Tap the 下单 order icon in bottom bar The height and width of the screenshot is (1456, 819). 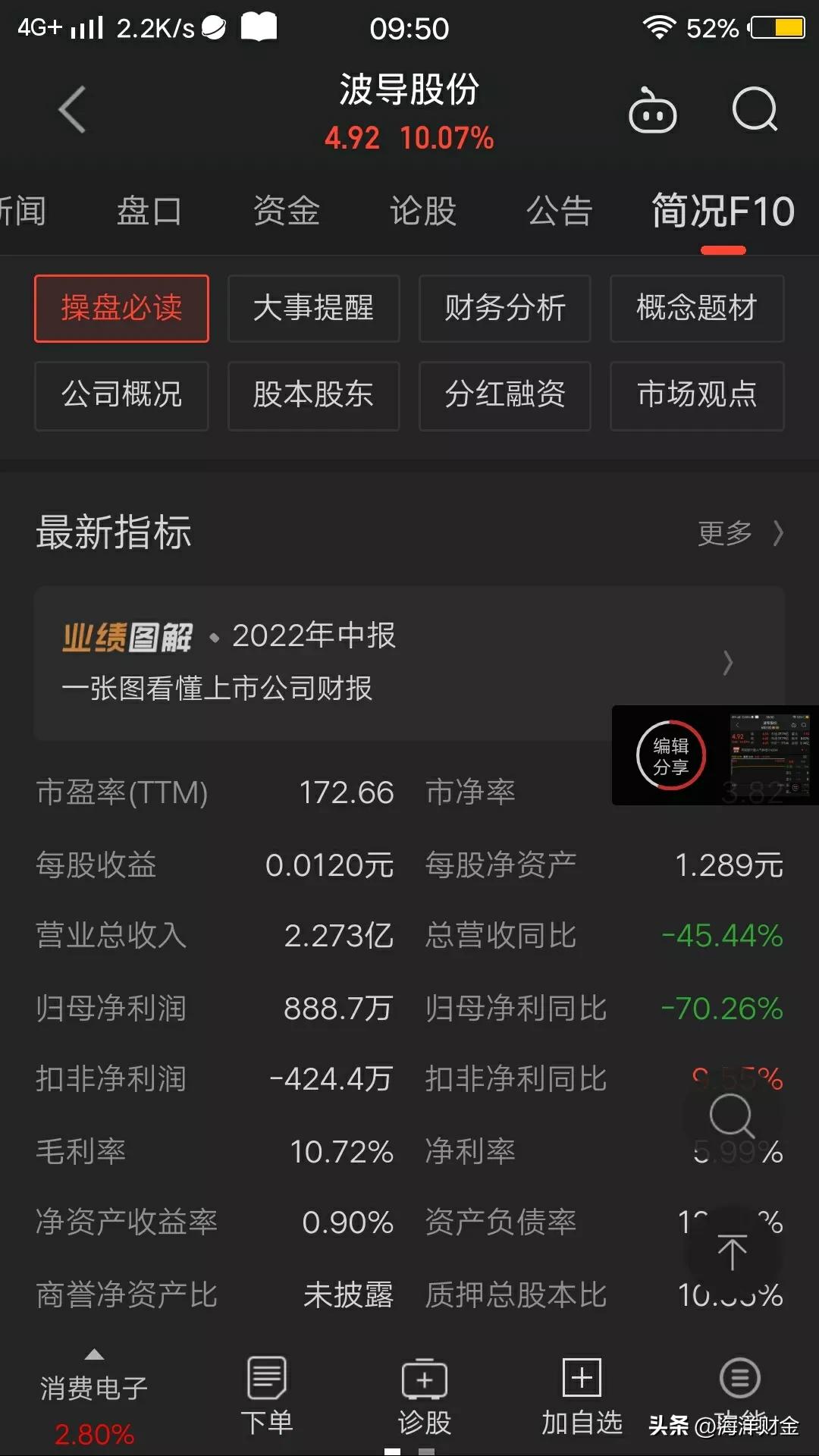[x=265, y=1380]
